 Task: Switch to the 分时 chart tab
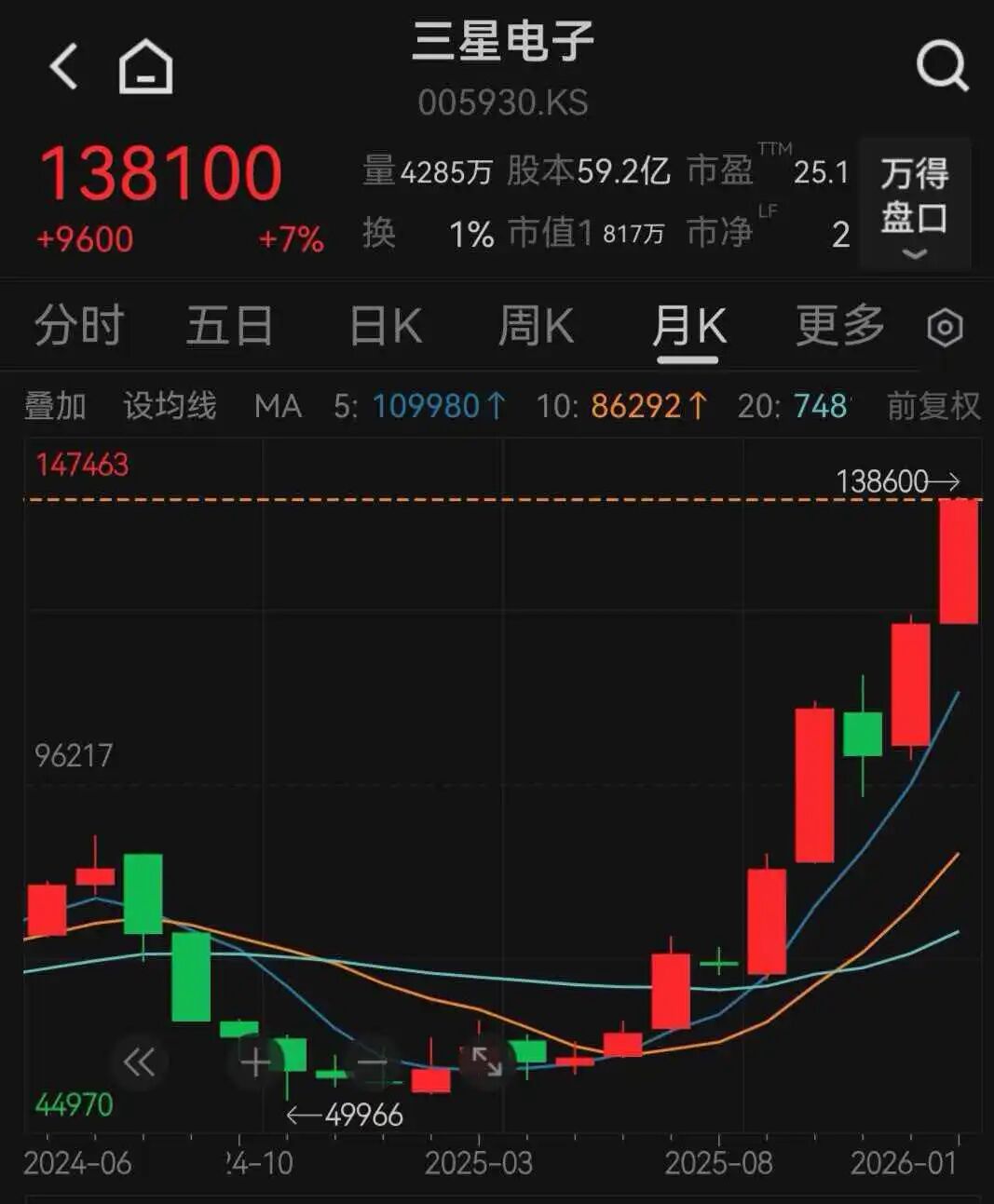point(79,327)
